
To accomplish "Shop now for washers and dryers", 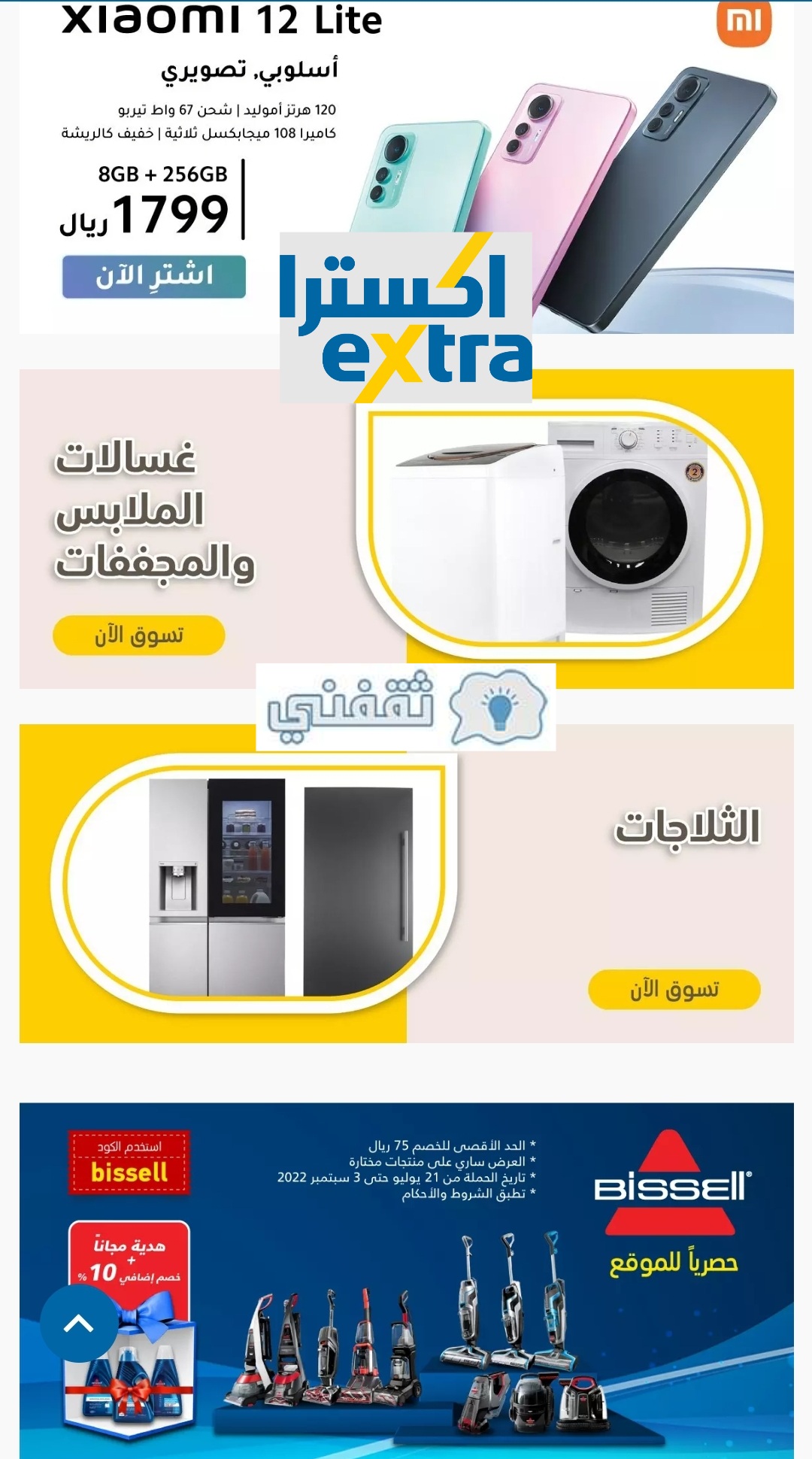I will (138, 635).
